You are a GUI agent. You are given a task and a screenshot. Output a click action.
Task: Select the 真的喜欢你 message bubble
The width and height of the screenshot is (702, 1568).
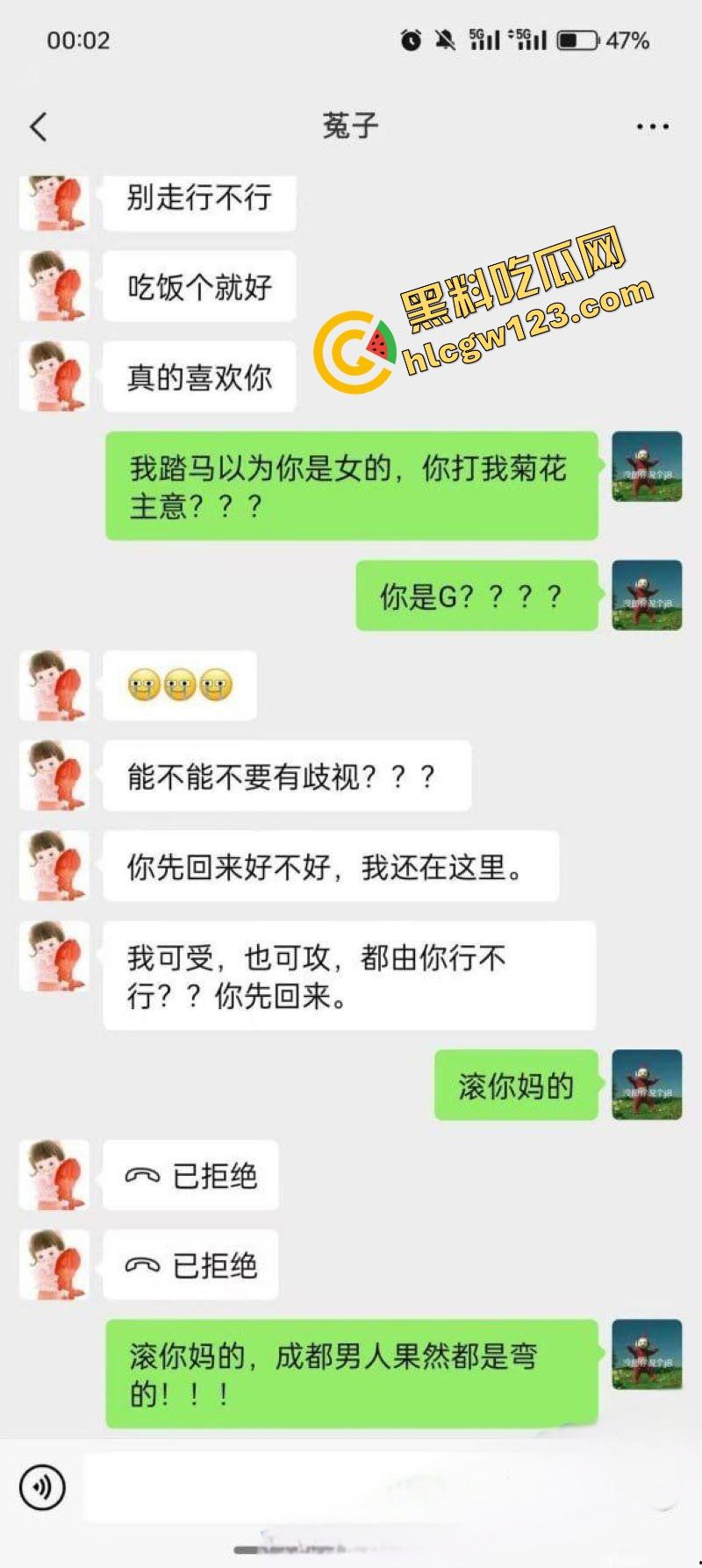tap(199, 377)
